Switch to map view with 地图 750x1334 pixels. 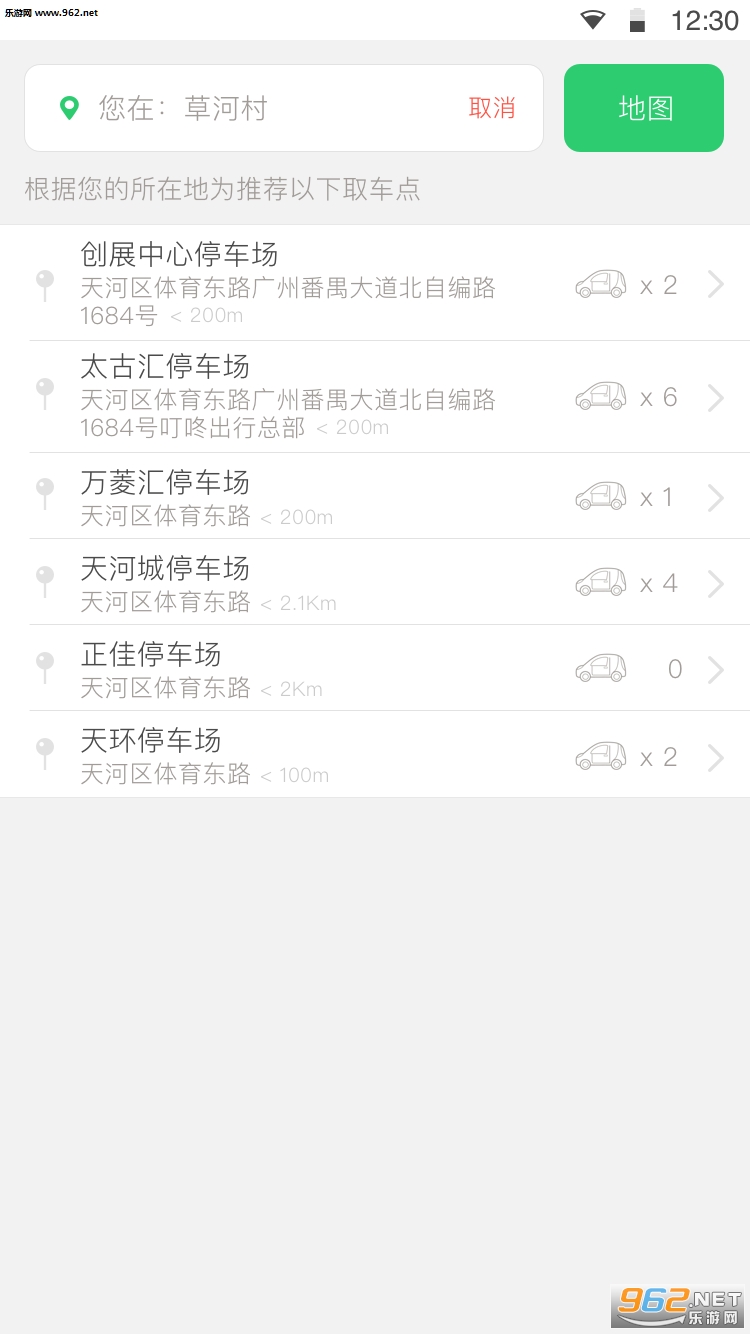point(644,108)
